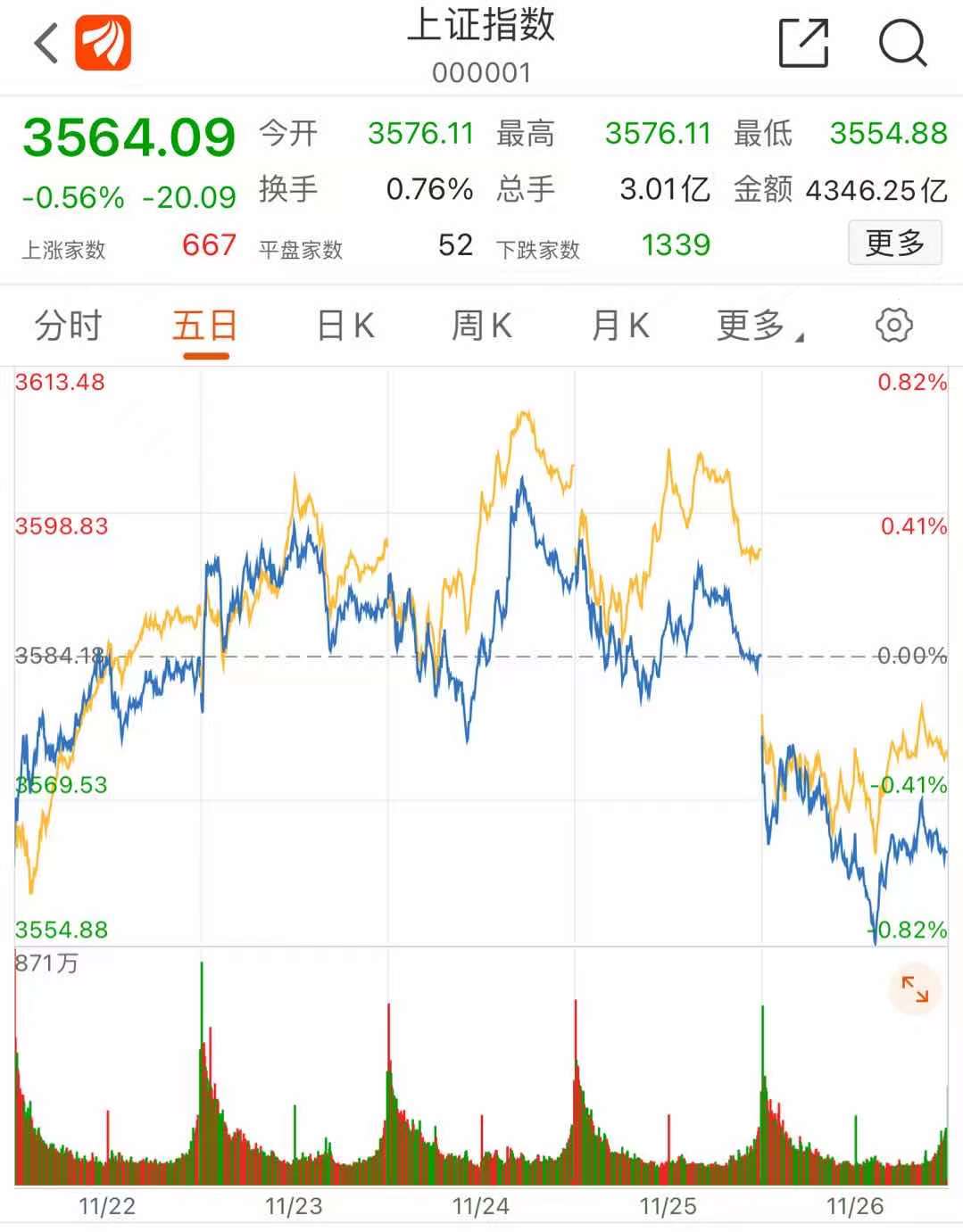Open the 周K chart tab

[480, 326]
